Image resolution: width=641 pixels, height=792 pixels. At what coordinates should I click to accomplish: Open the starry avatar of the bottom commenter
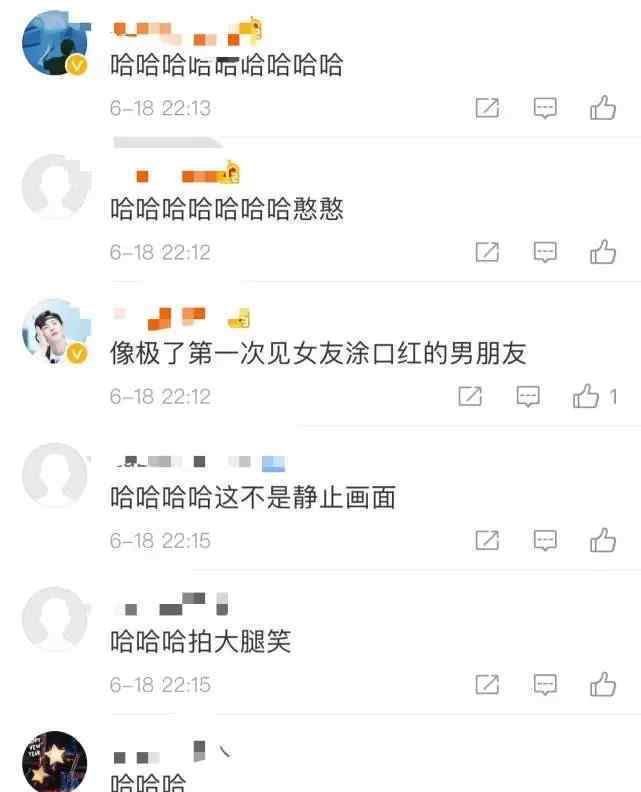[55, 764]
